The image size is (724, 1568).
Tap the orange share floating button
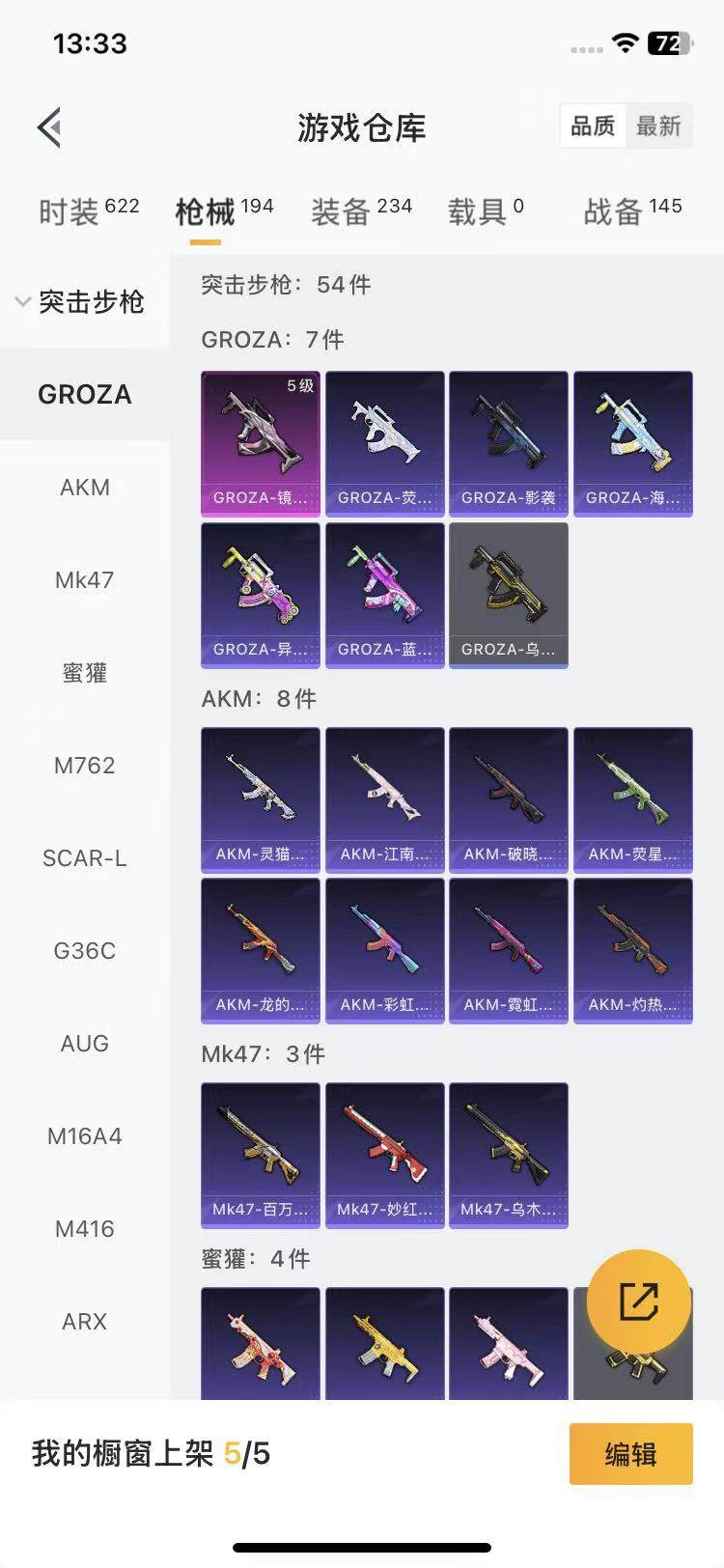tap(639, 1302)
